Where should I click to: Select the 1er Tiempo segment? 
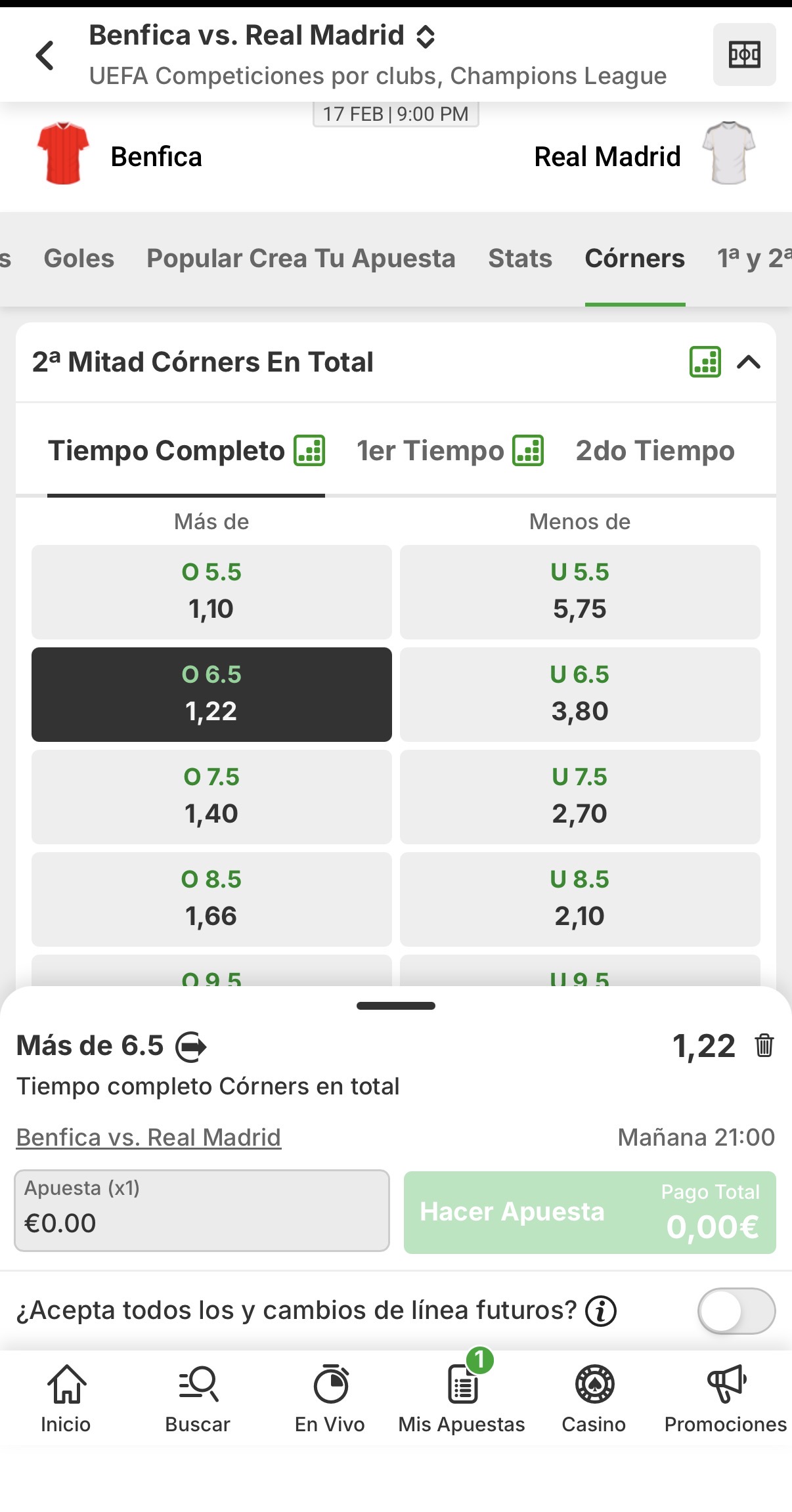(x=430, y=451)
